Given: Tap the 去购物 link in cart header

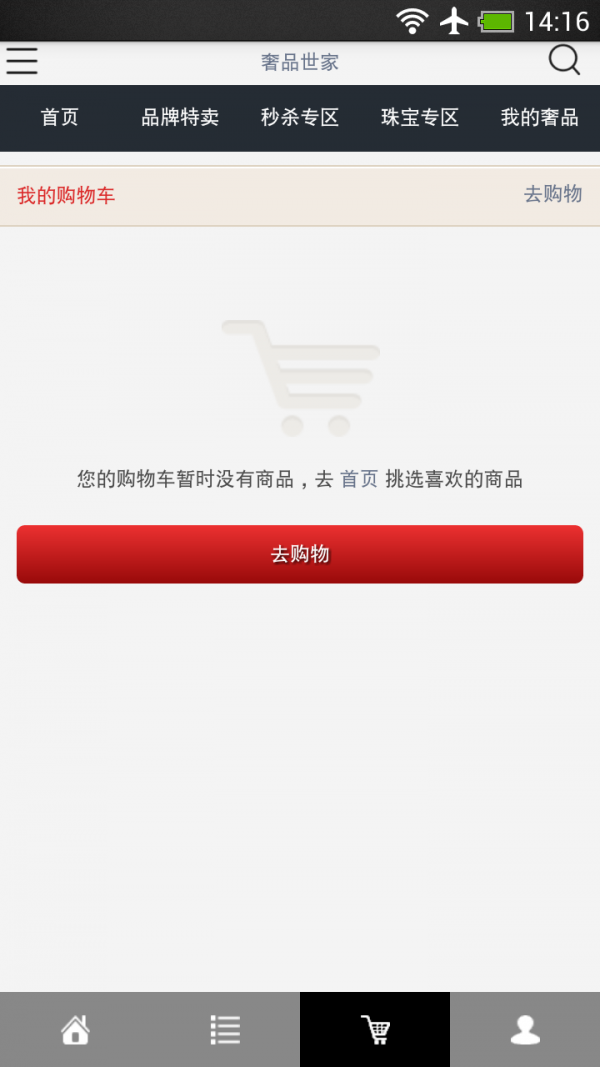Looking at the screenshot, I should pyautogui.click(x=552, y=195).
